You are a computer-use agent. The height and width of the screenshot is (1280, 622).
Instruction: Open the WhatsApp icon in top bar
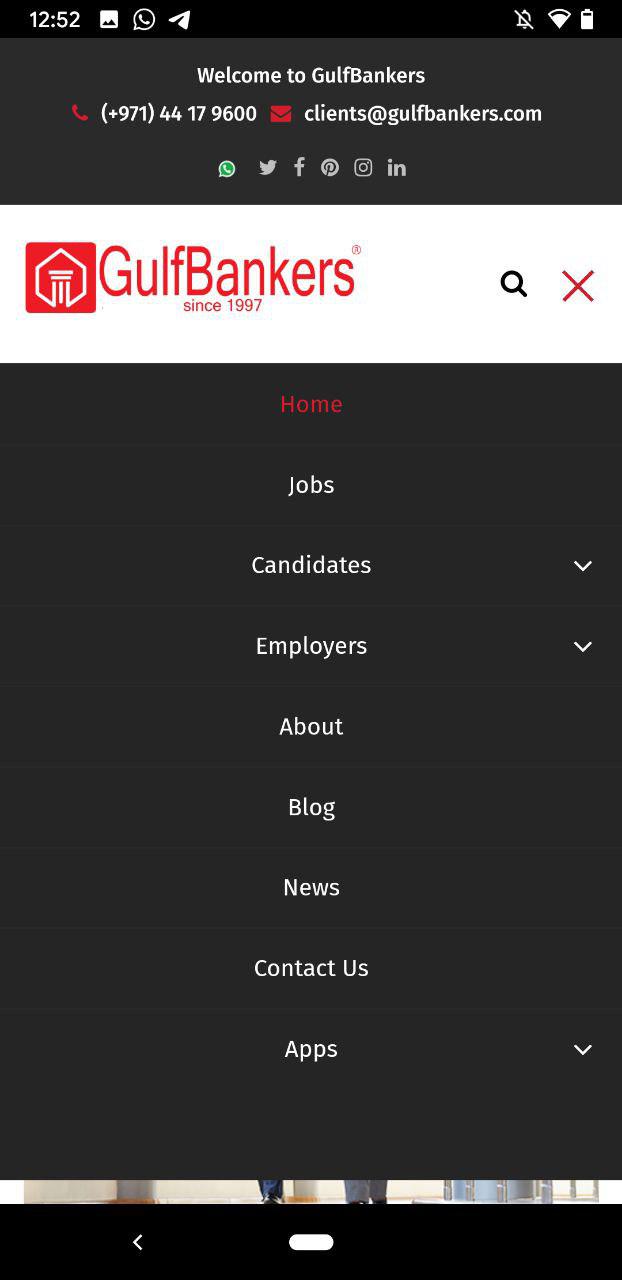pos(227,169)
